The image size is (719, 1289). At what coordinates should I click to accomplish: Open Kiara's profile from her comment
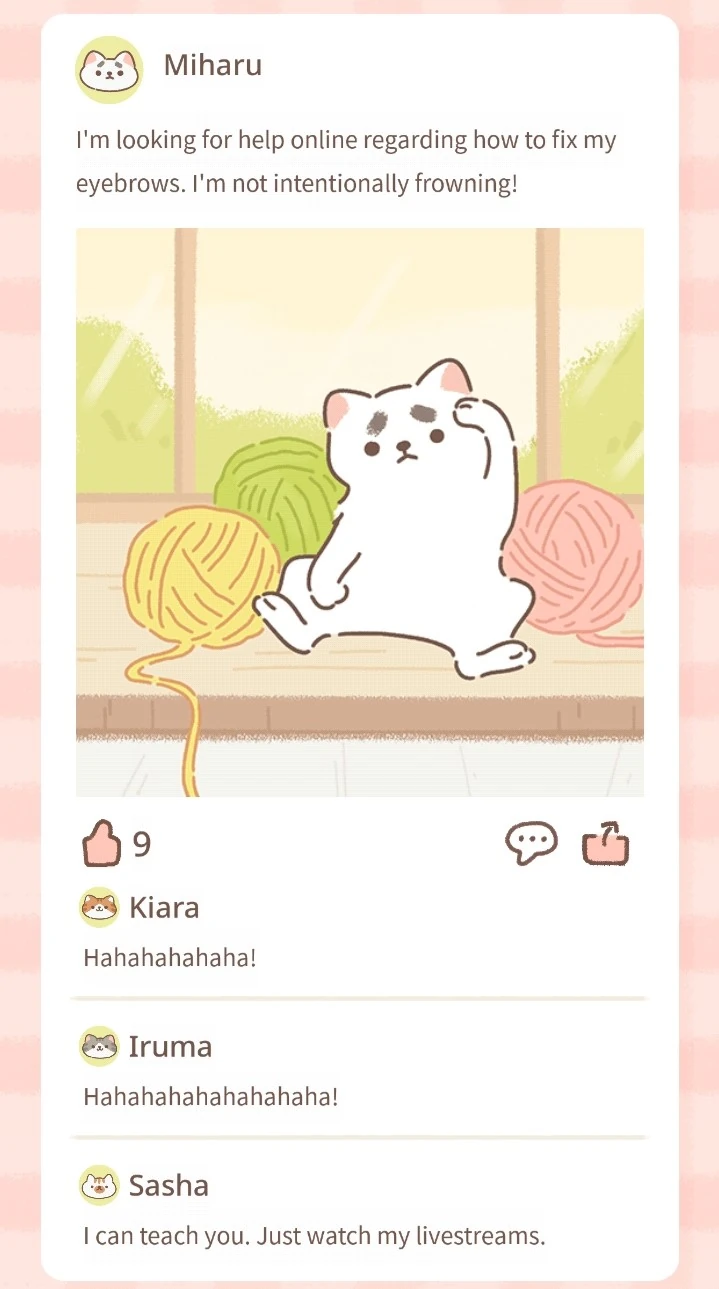pyautogui.click(x=99, y=907)
